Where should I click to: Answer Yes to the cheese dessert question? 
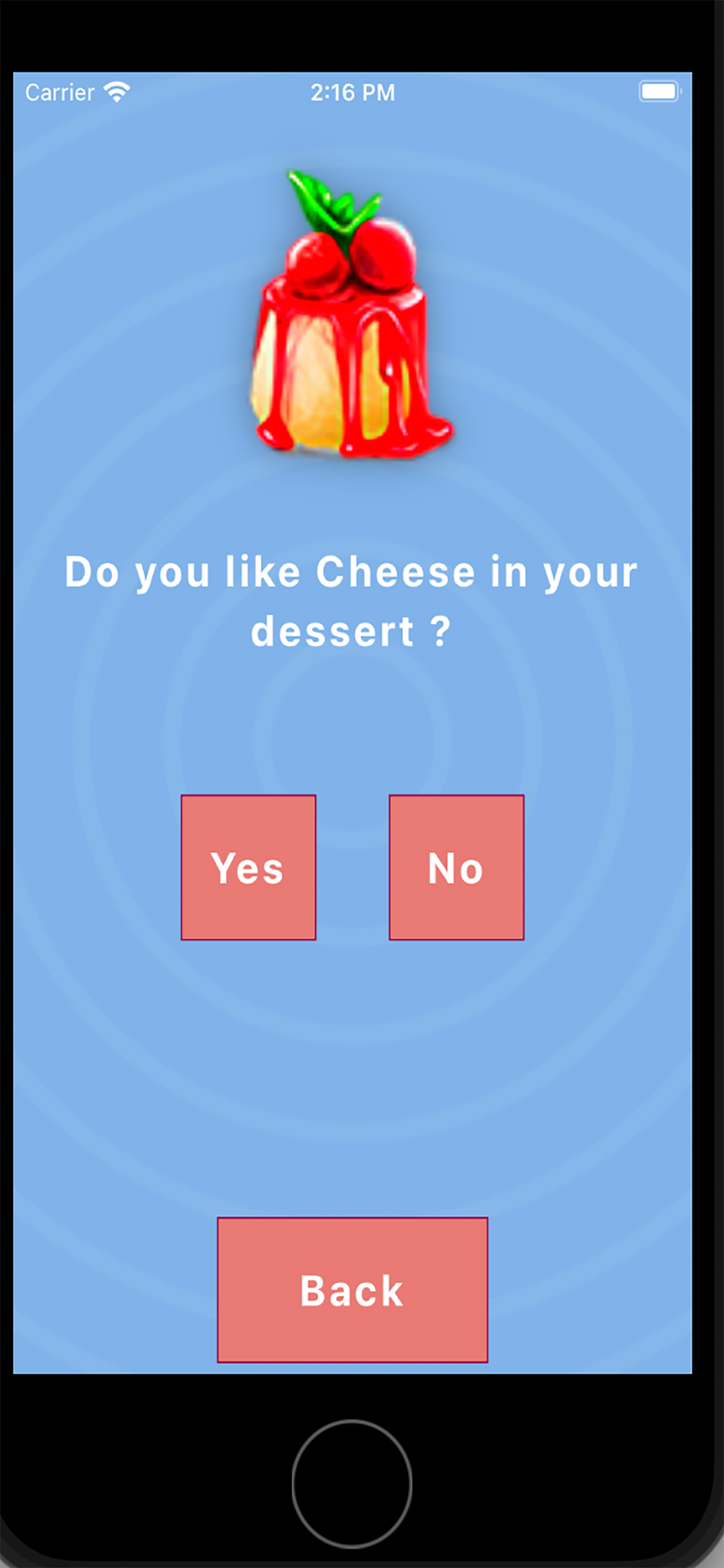[x=248, y=867]
